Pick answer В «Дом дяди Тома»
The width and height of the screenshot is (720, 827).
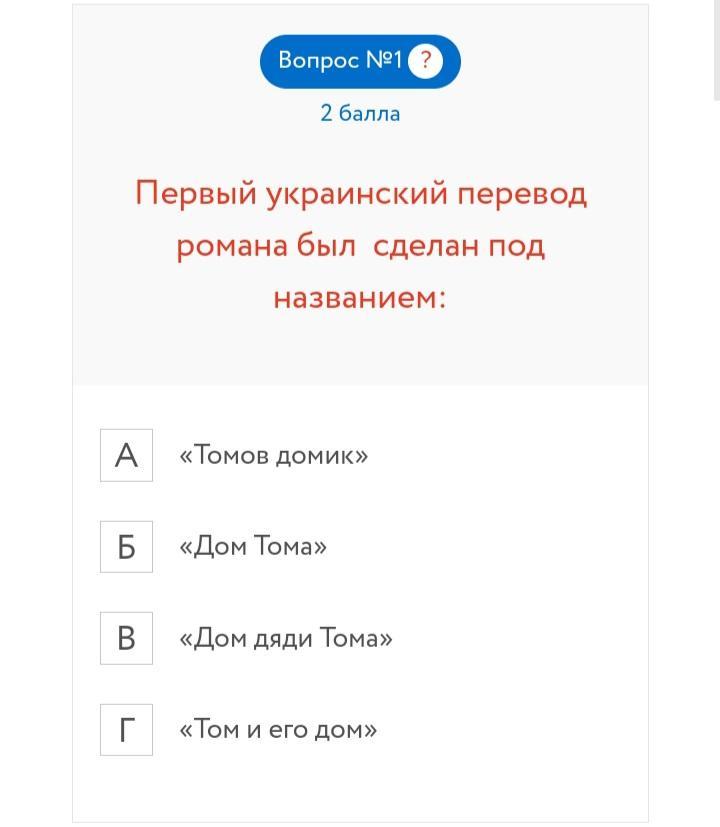tap(127, 638)
